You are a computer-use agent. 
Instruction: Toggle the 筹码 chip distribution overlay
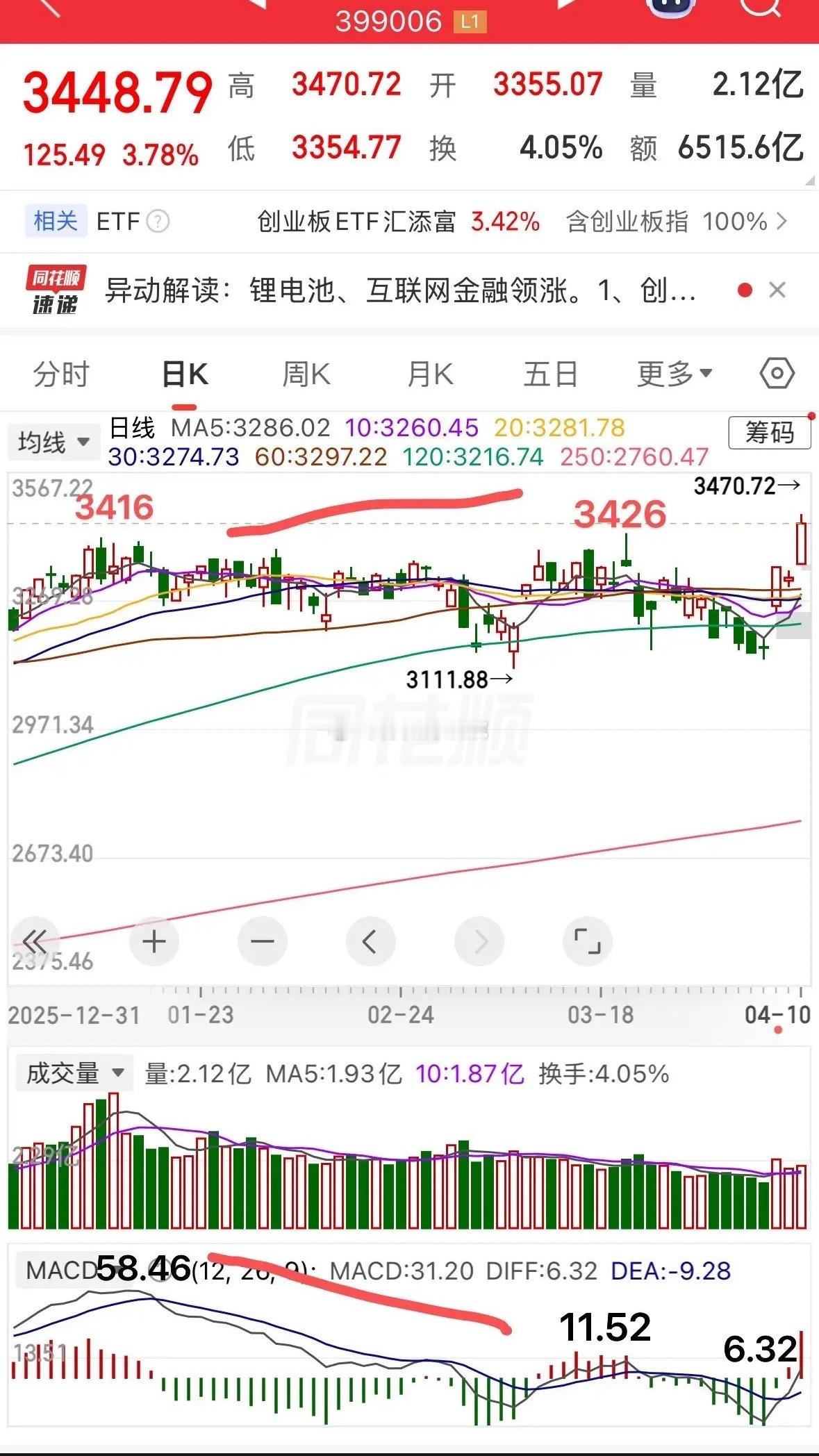pos(770,434)
